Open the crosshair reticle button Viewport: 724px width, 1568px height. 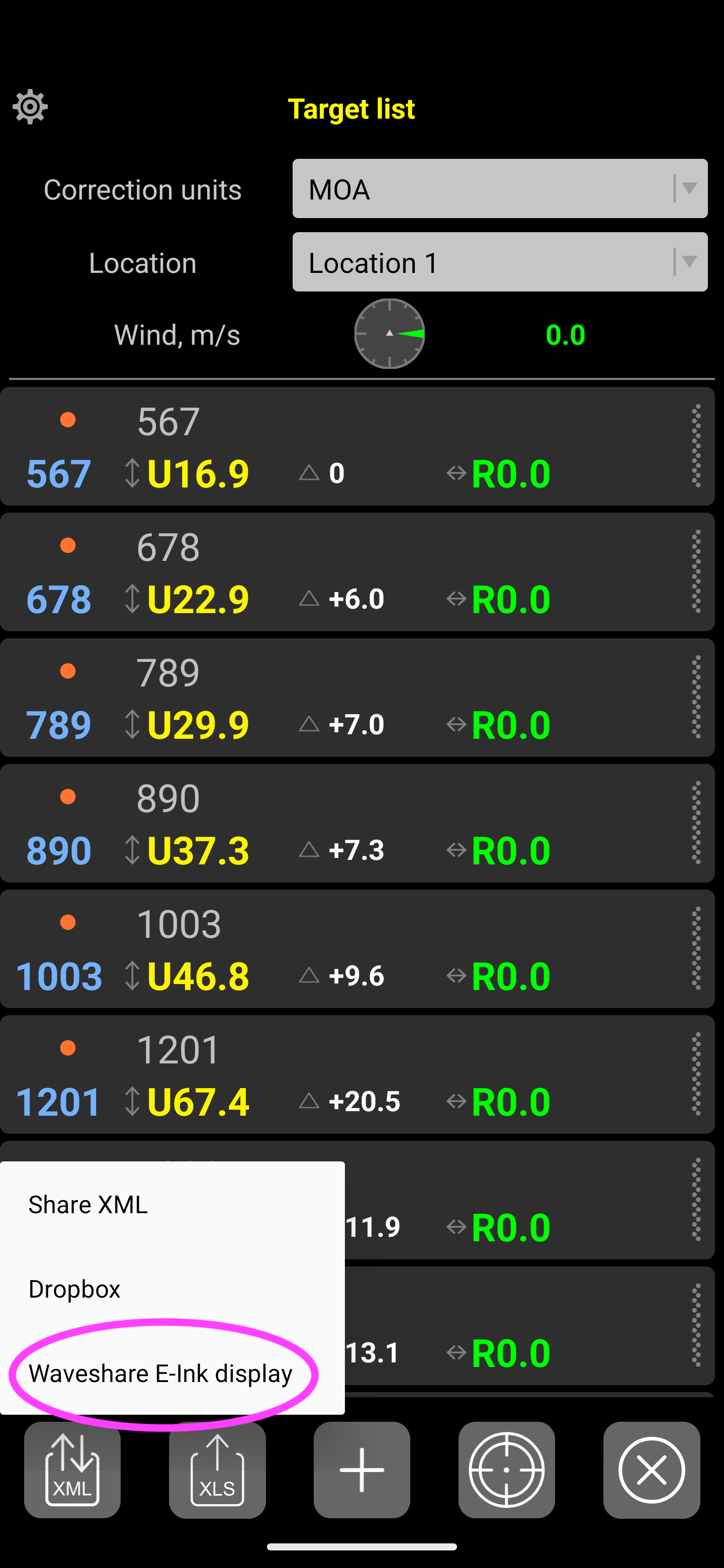[x=507, y=1470]
